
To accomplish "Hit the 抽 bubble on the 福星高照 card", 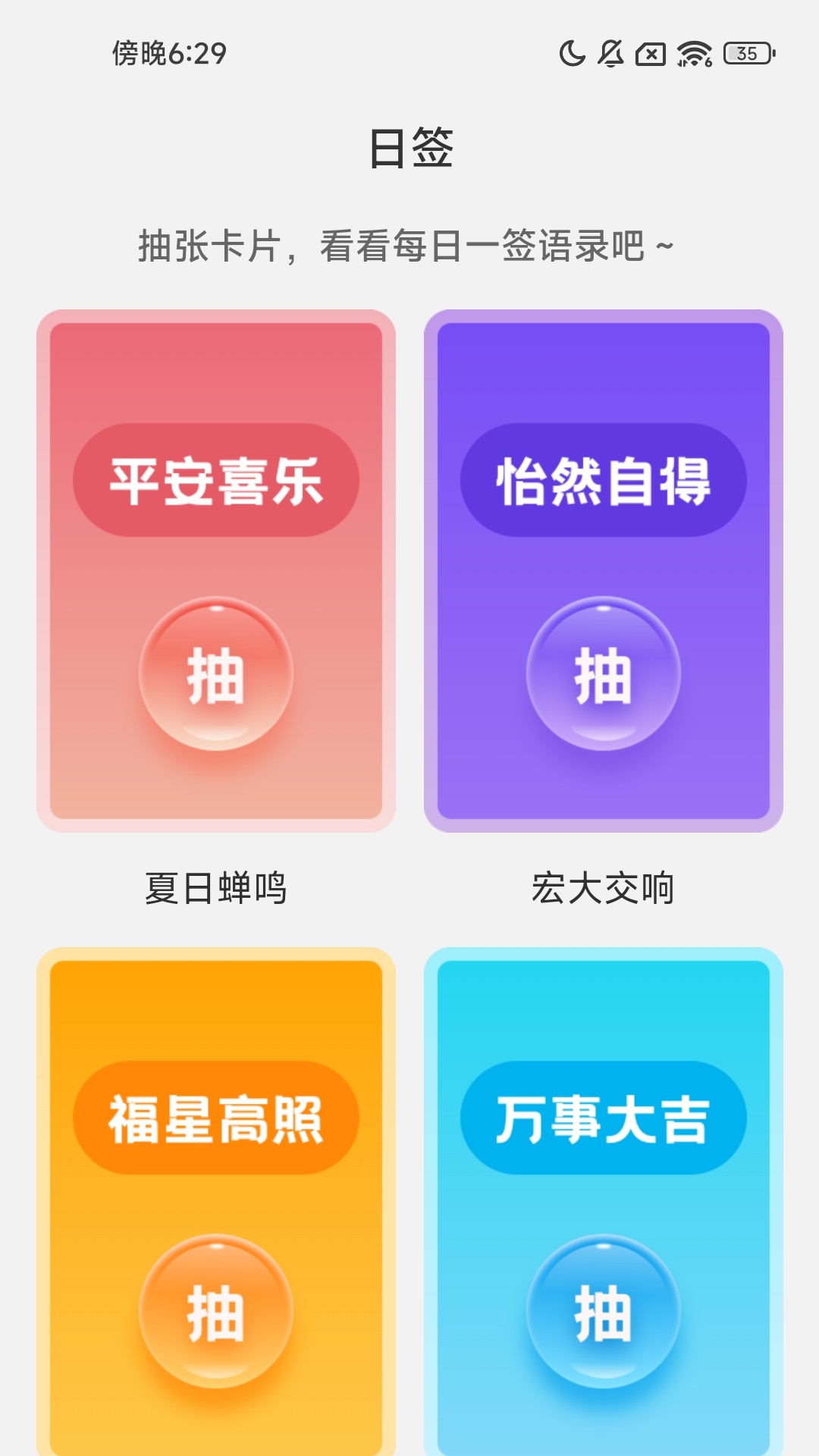I will (216, 1312).
